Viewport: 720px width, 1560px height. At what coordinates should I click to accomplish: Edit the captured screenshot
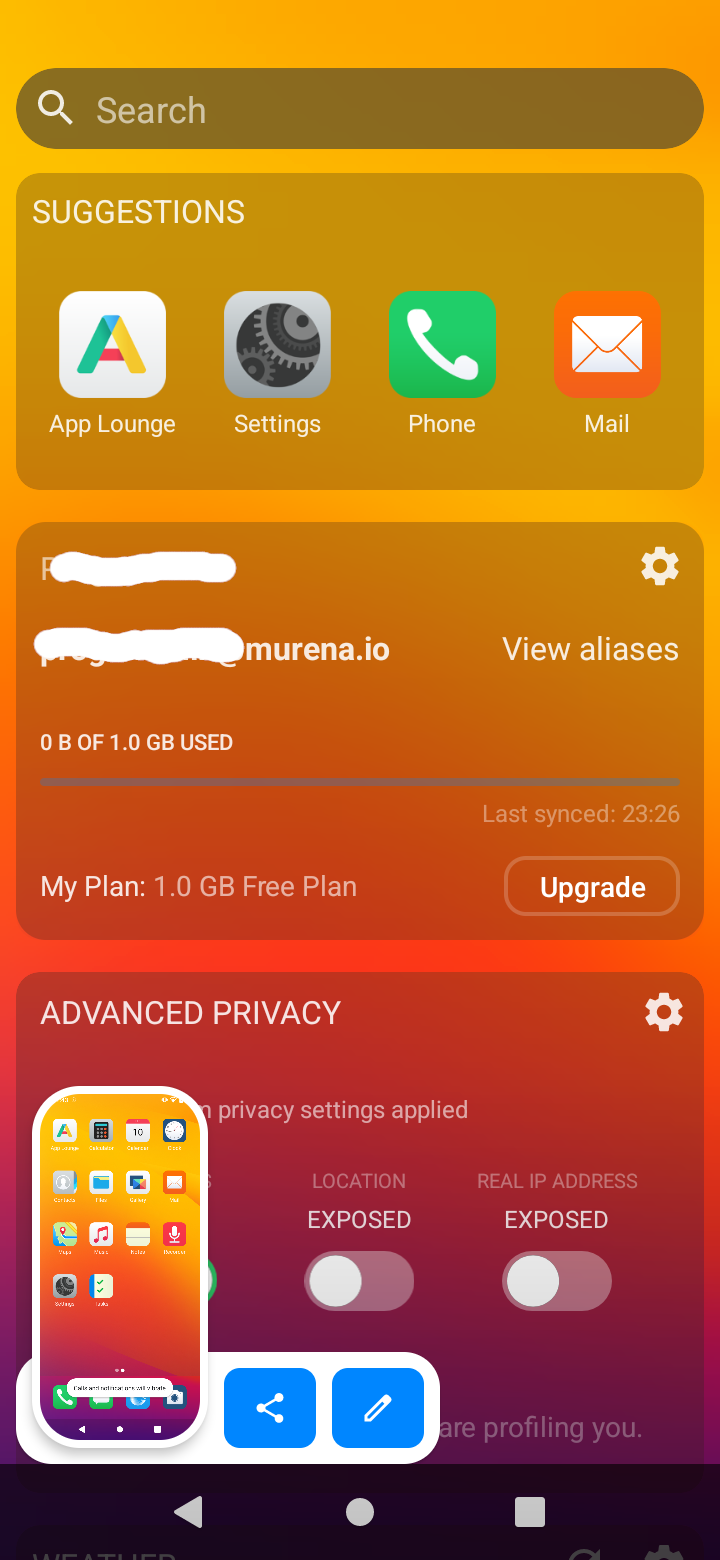click(378, 1408)
